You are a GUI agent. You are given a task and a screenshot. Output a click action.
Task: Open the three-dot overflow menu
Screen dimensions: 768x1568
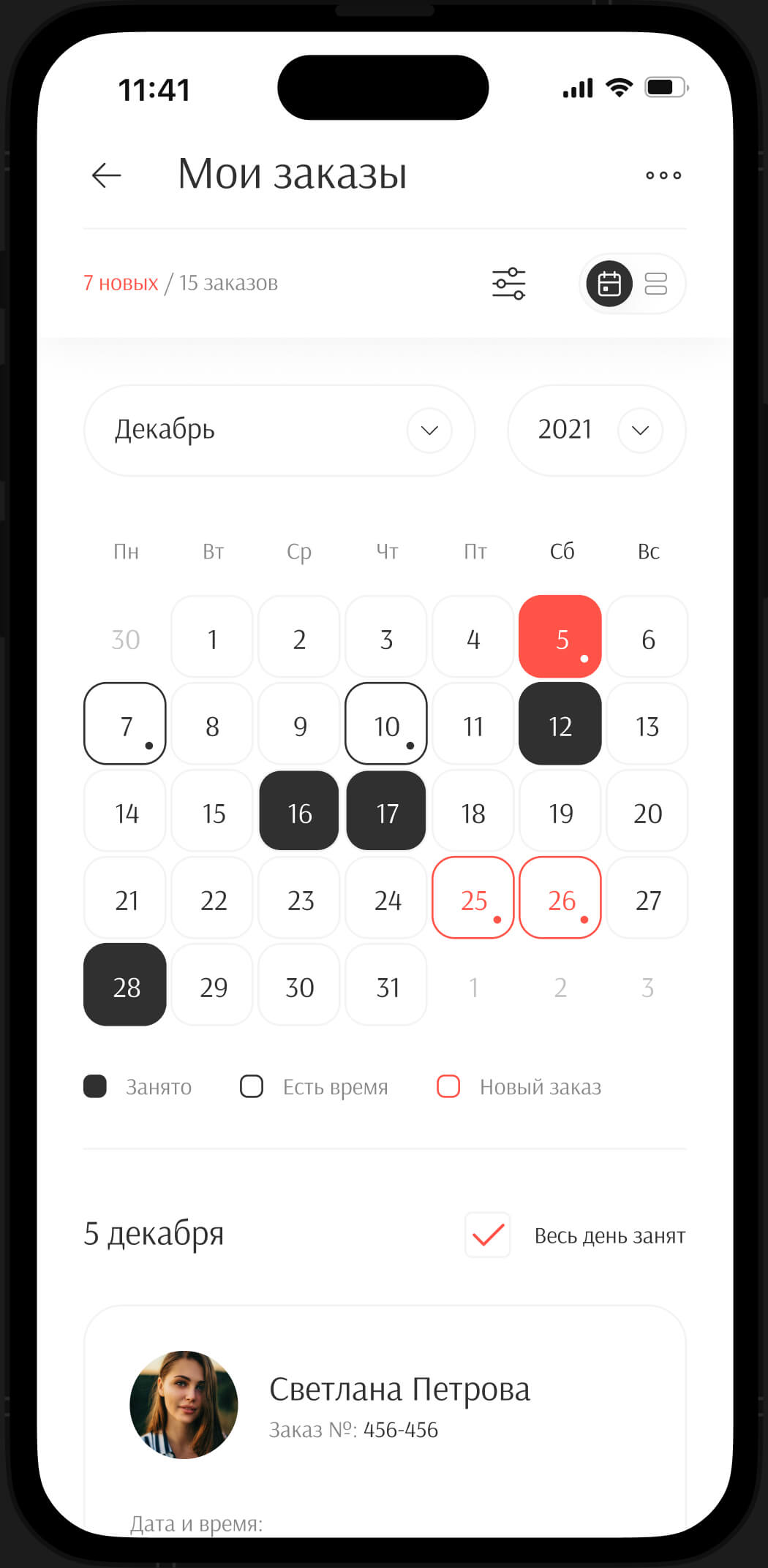pyautogui.click(x=663, y=175)
